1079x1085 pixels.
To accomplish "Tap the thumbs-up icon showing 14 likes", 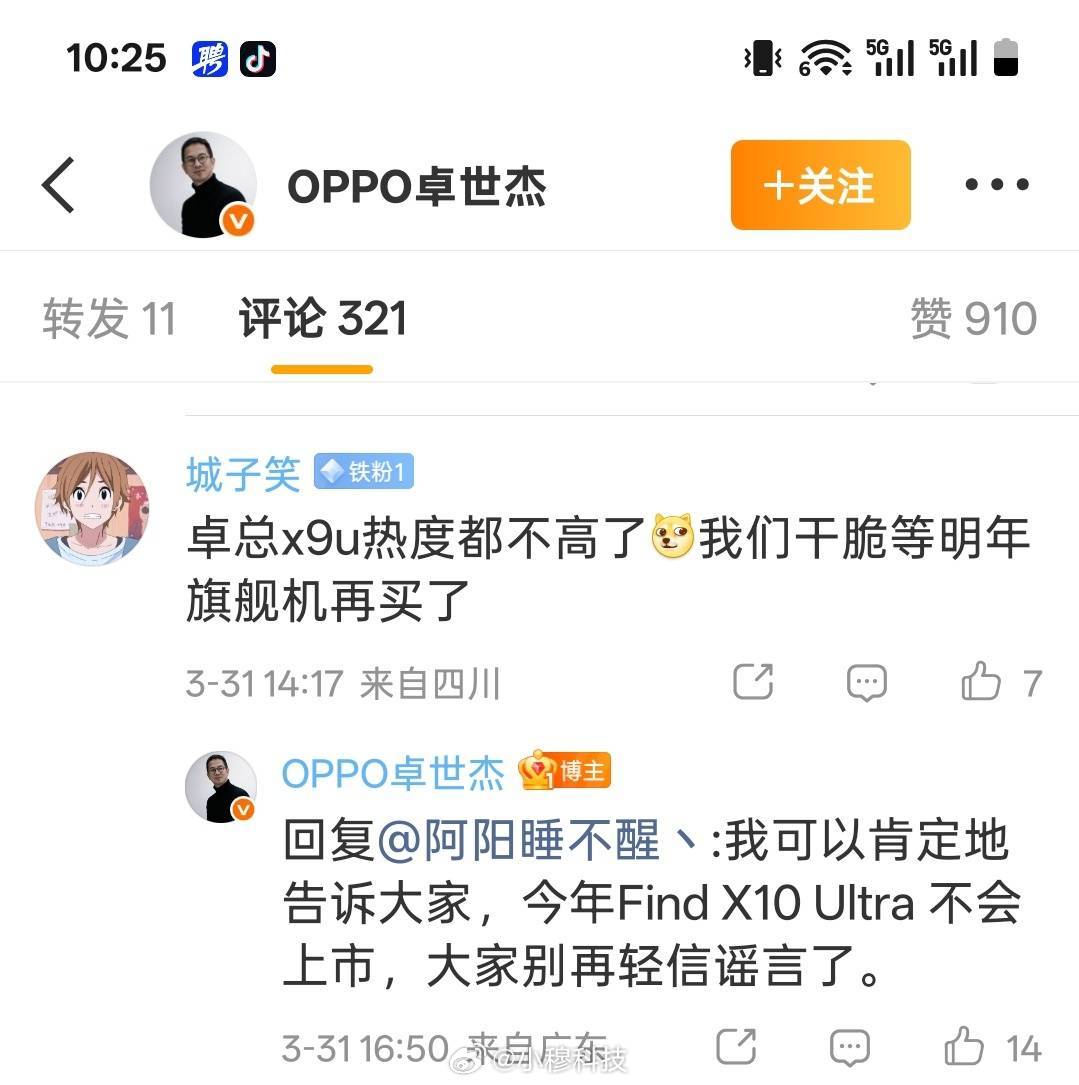I will [965, 1048].
